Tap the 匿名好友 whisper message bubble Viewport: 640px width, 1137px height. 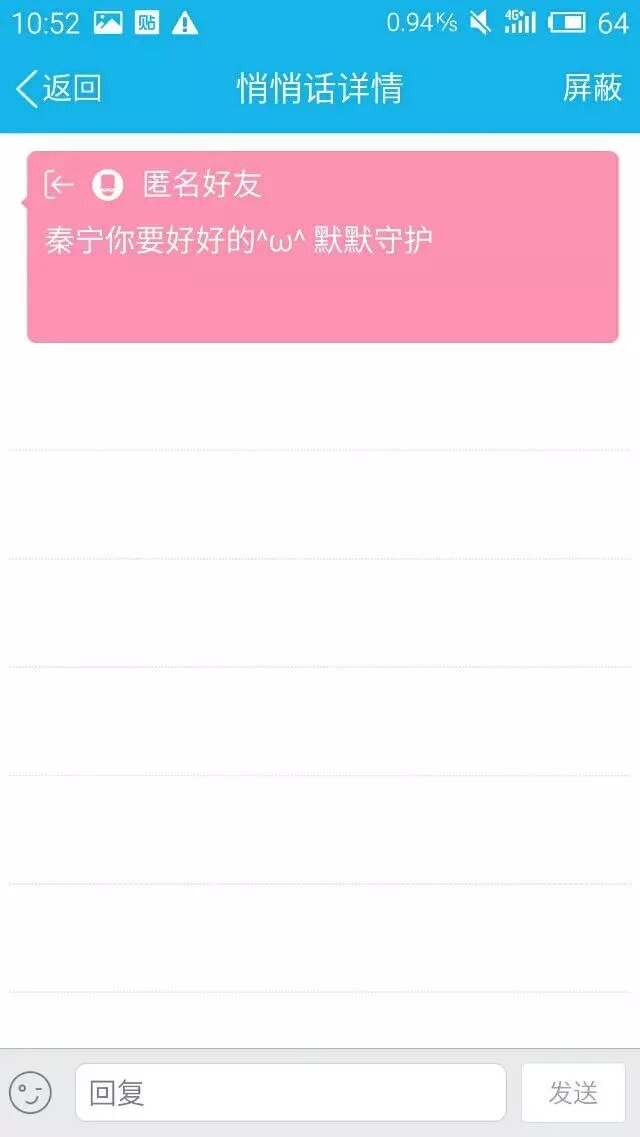[322, 247]
